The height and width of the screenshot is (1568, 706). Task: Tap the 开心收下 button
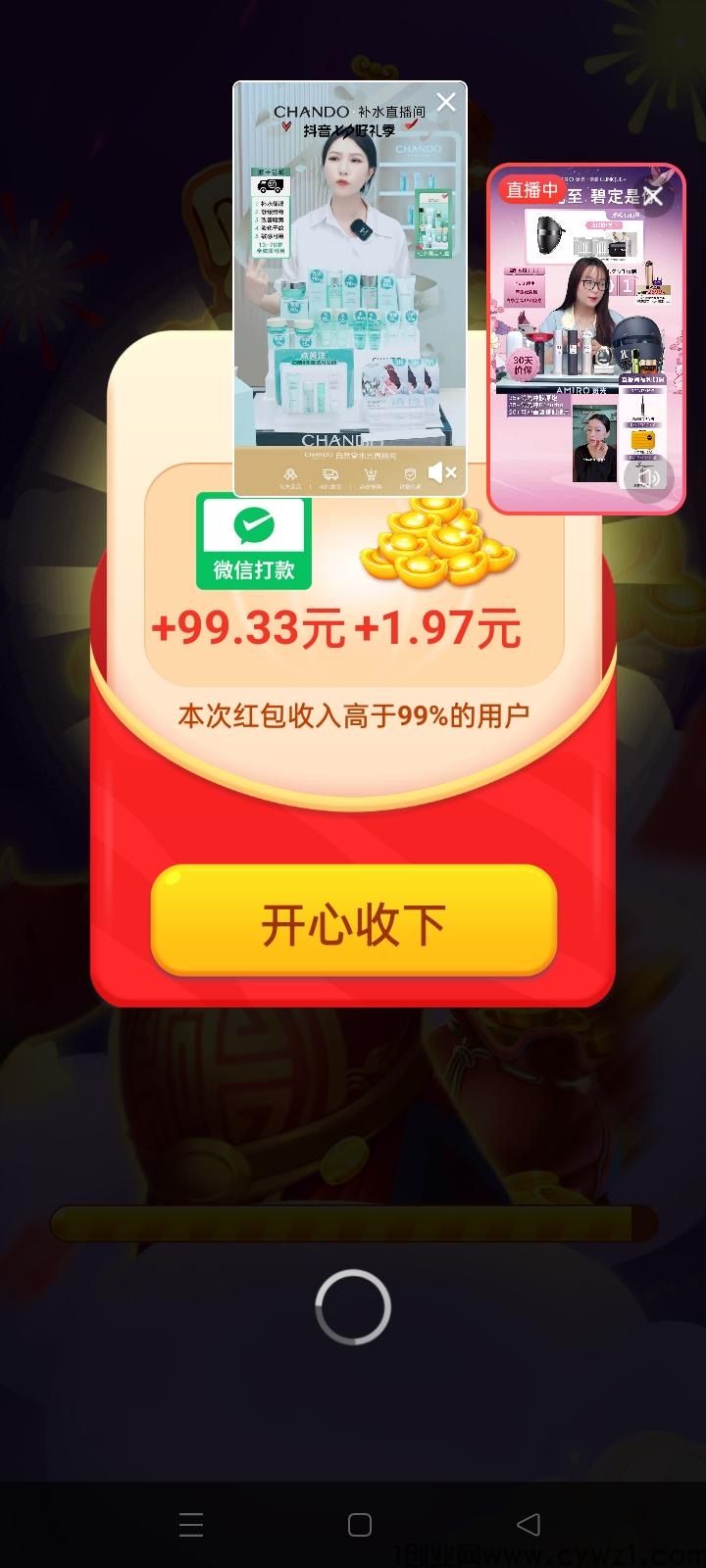coord(353,923)
